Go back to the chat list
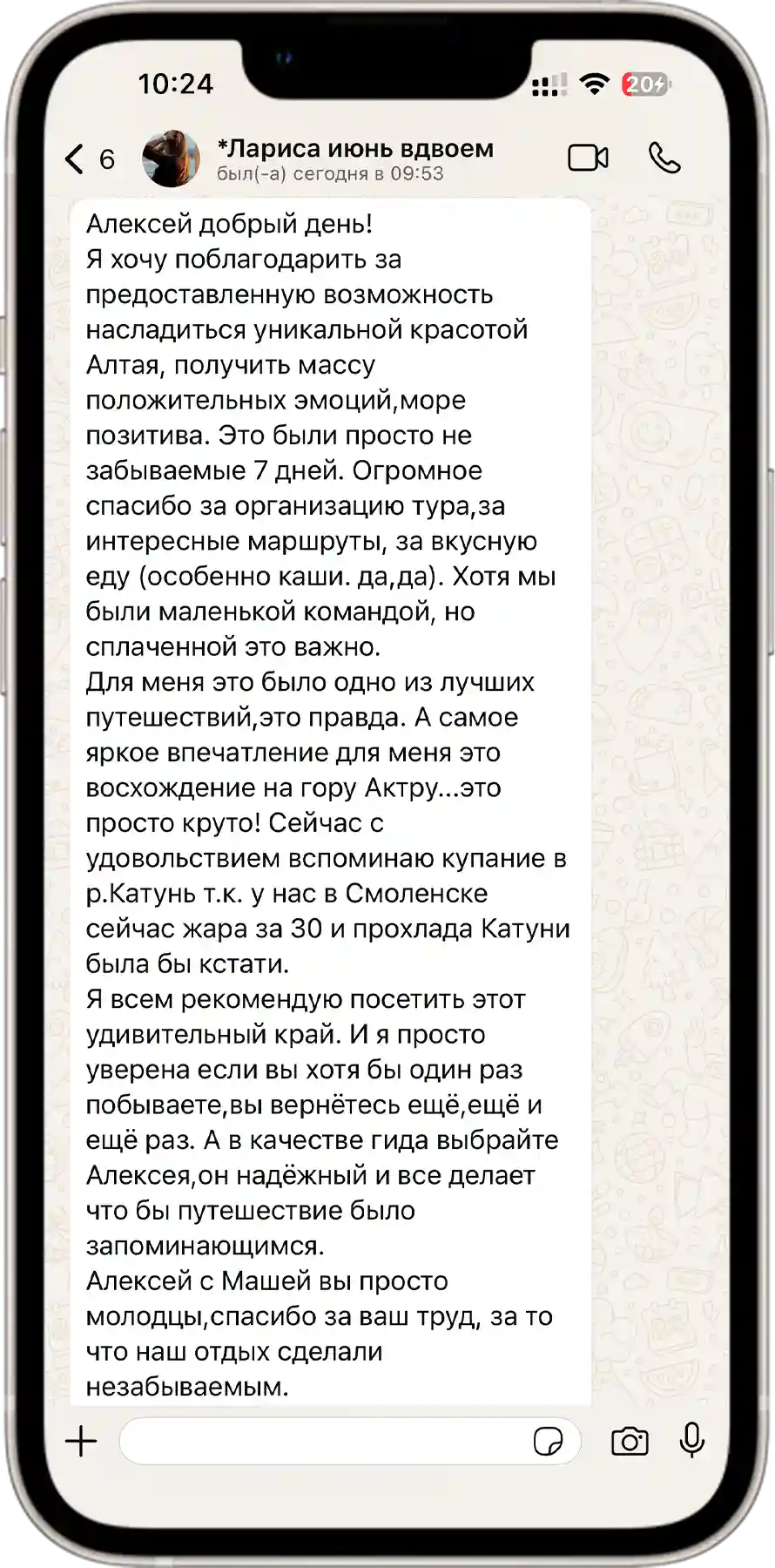The width and height of the screenshot is (775, 1568). tap(88, 159)
